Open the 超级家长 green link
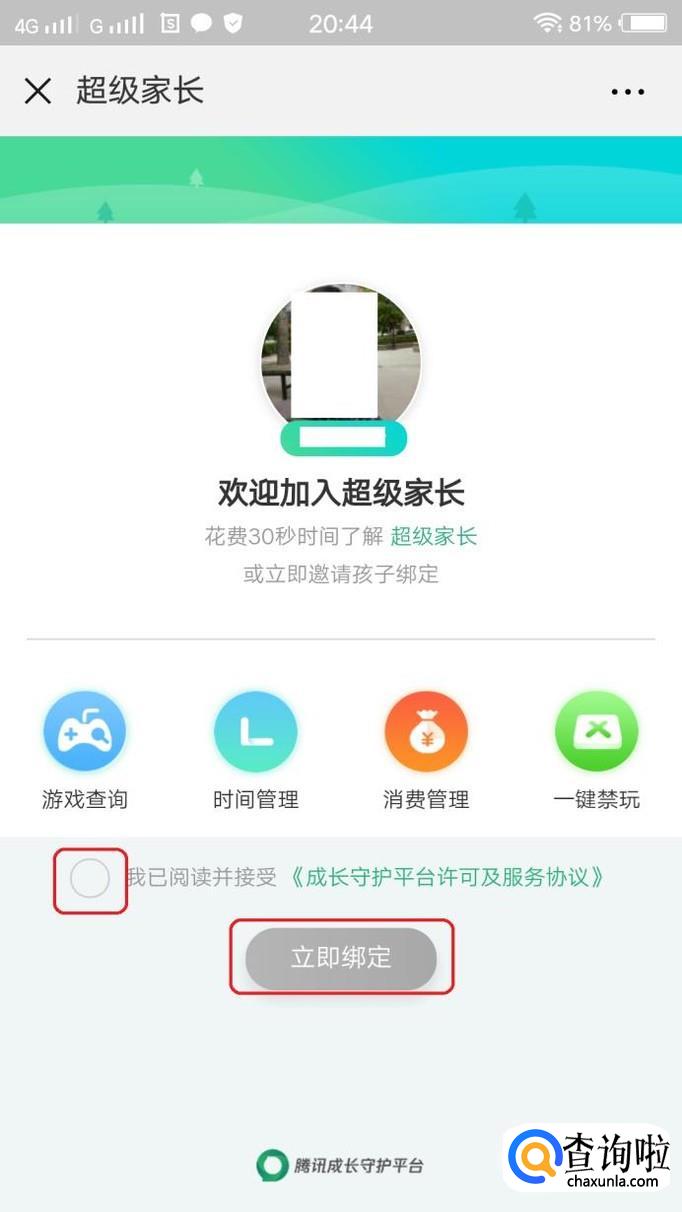 434,536
